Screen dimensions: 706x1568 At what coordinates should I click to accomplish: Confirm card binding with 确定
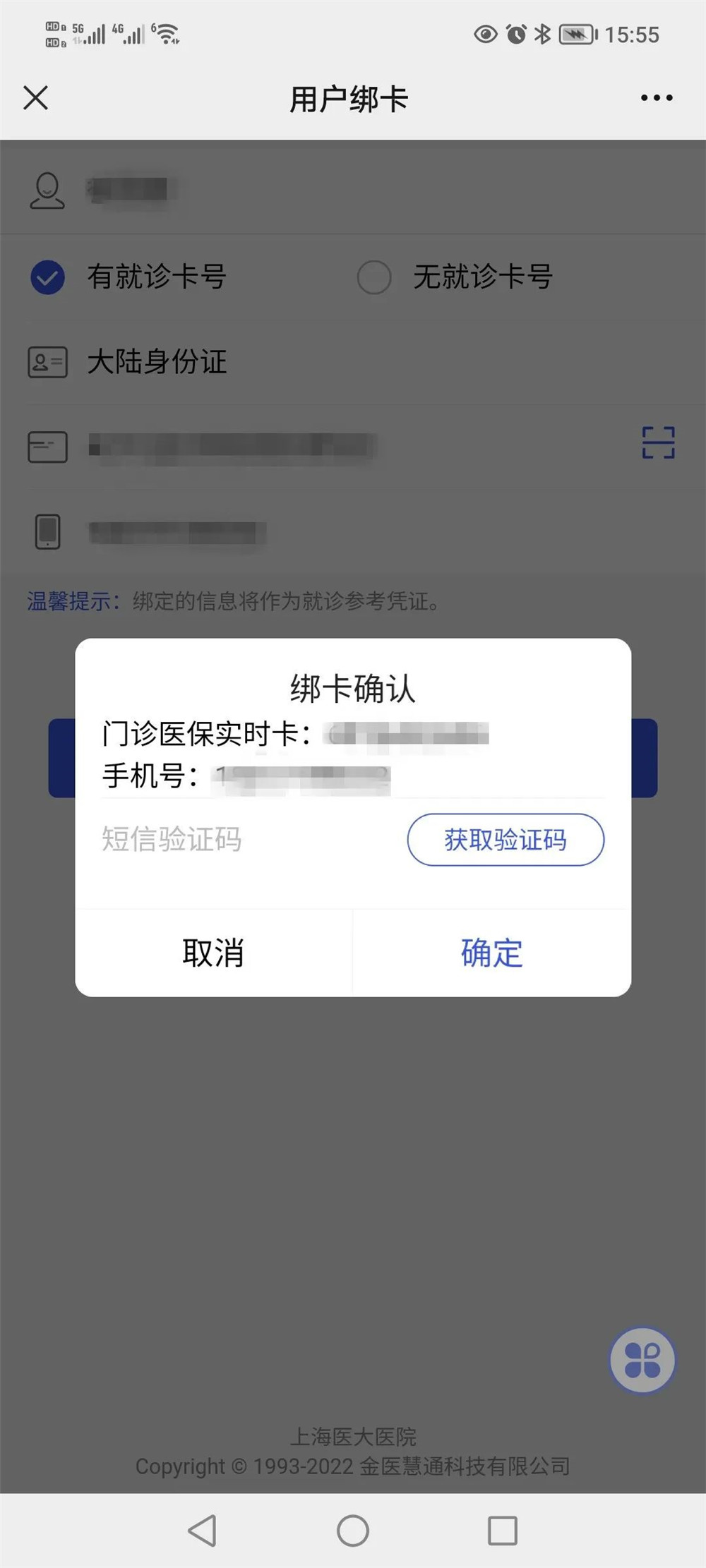tap(491, 953)
